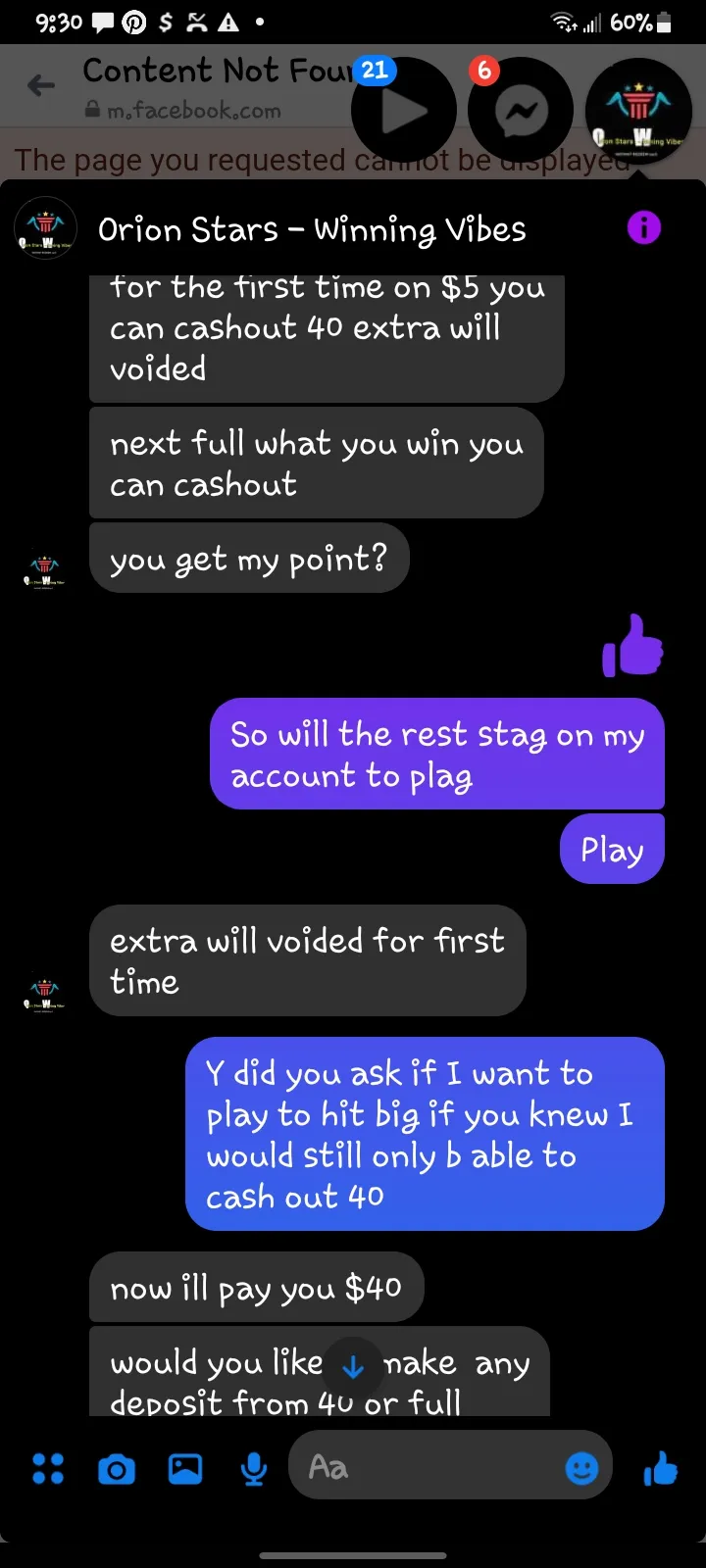706x1568 pixels.
Task: Open the camera to take a photo
Action: (x=117, y=1469)
